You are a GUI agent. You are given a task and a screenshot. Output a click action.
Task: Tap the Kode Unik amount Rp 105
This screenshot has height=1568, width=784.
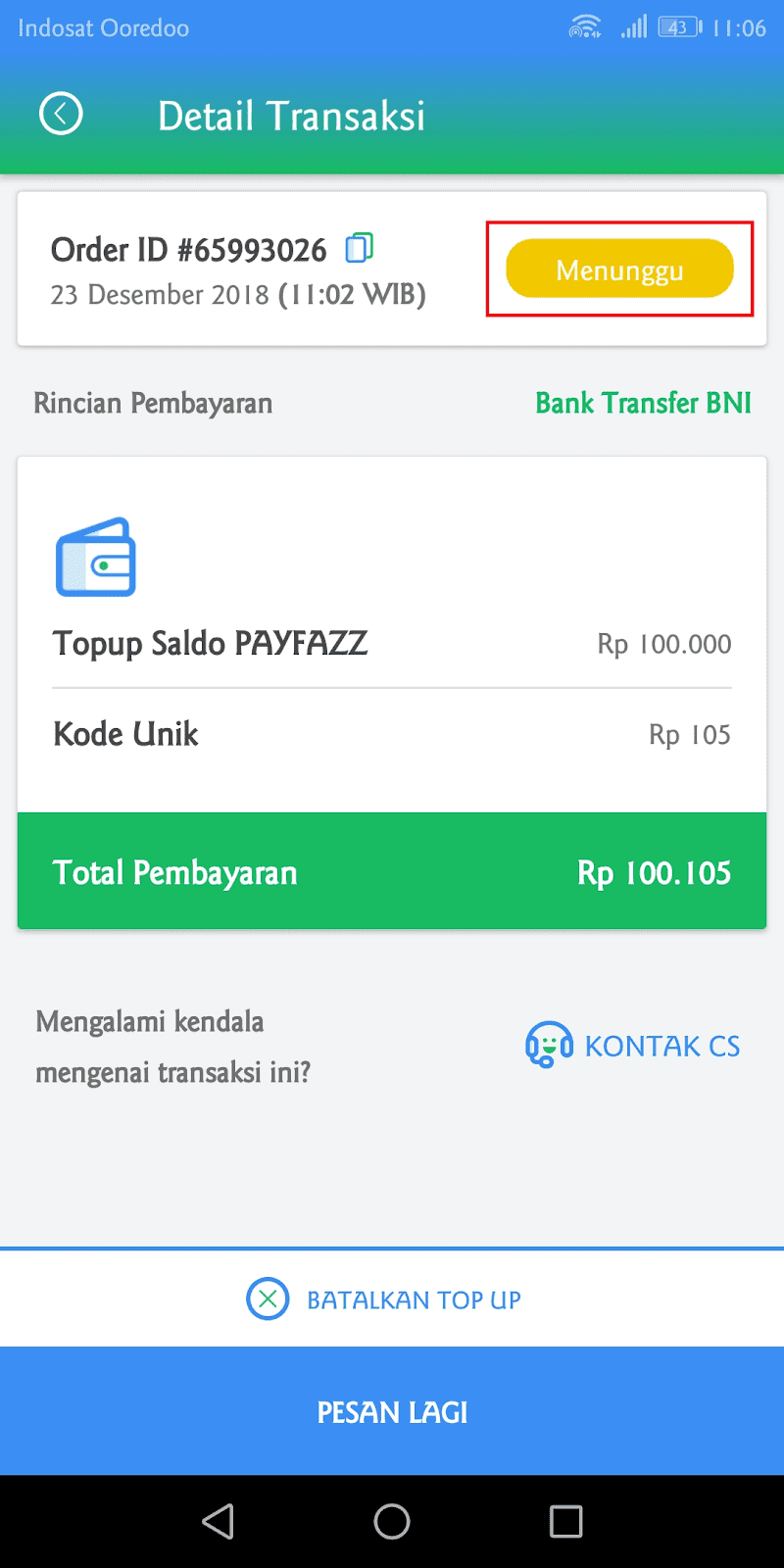689,734
